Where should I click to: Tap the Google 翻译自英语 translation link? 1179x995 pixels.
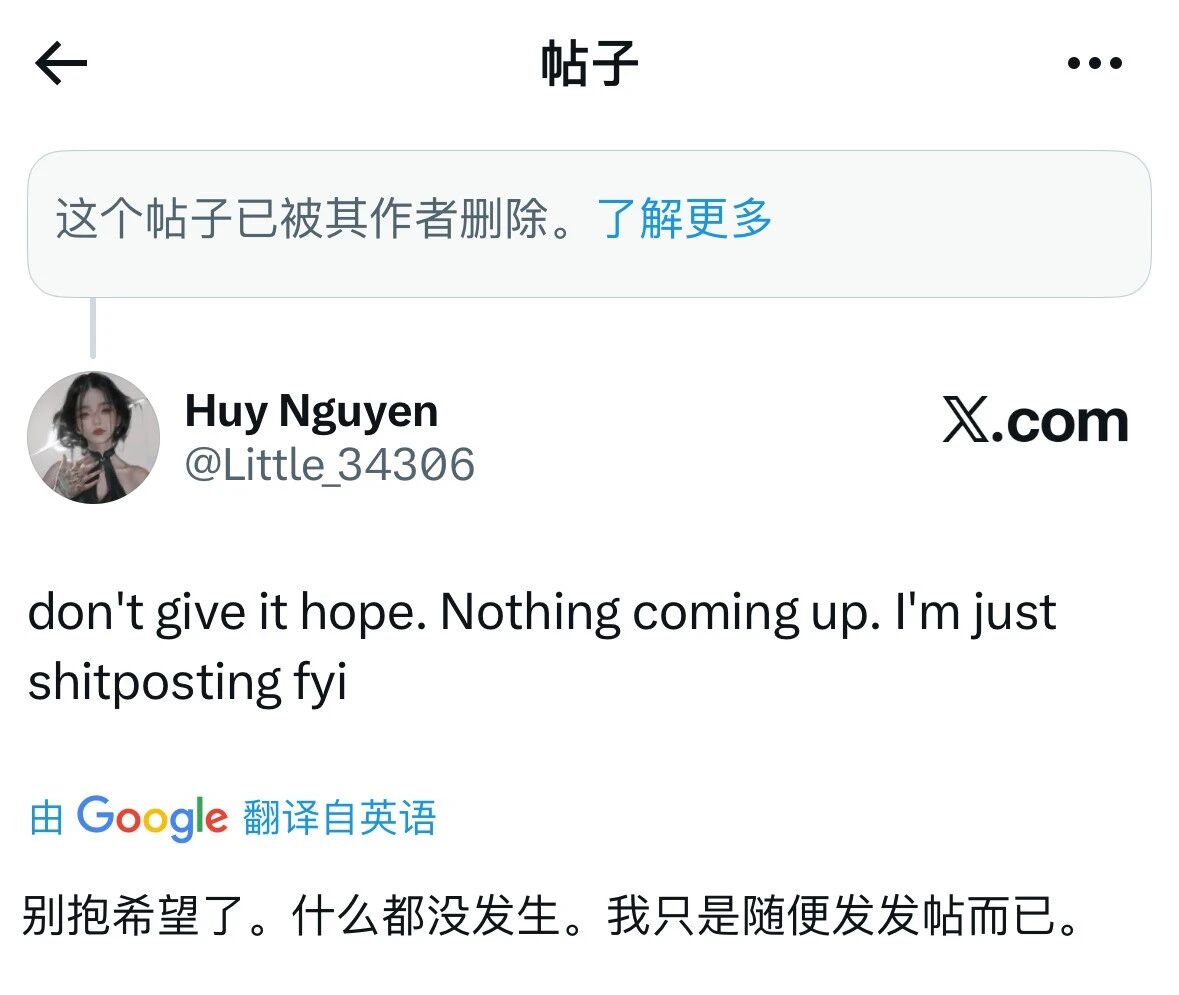coord(233,817)
